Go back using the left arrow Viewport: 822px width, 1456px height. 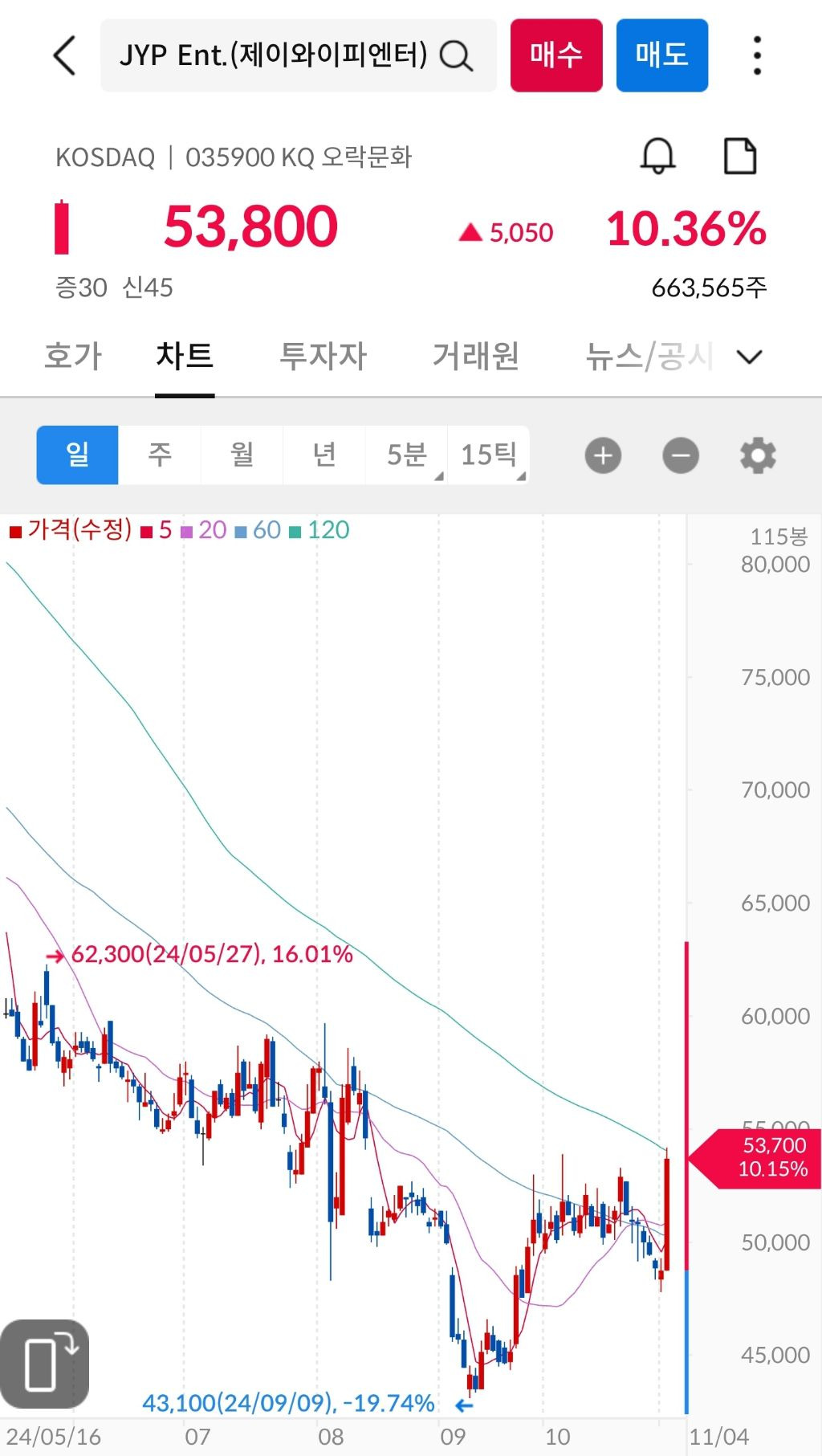[63, 58]
